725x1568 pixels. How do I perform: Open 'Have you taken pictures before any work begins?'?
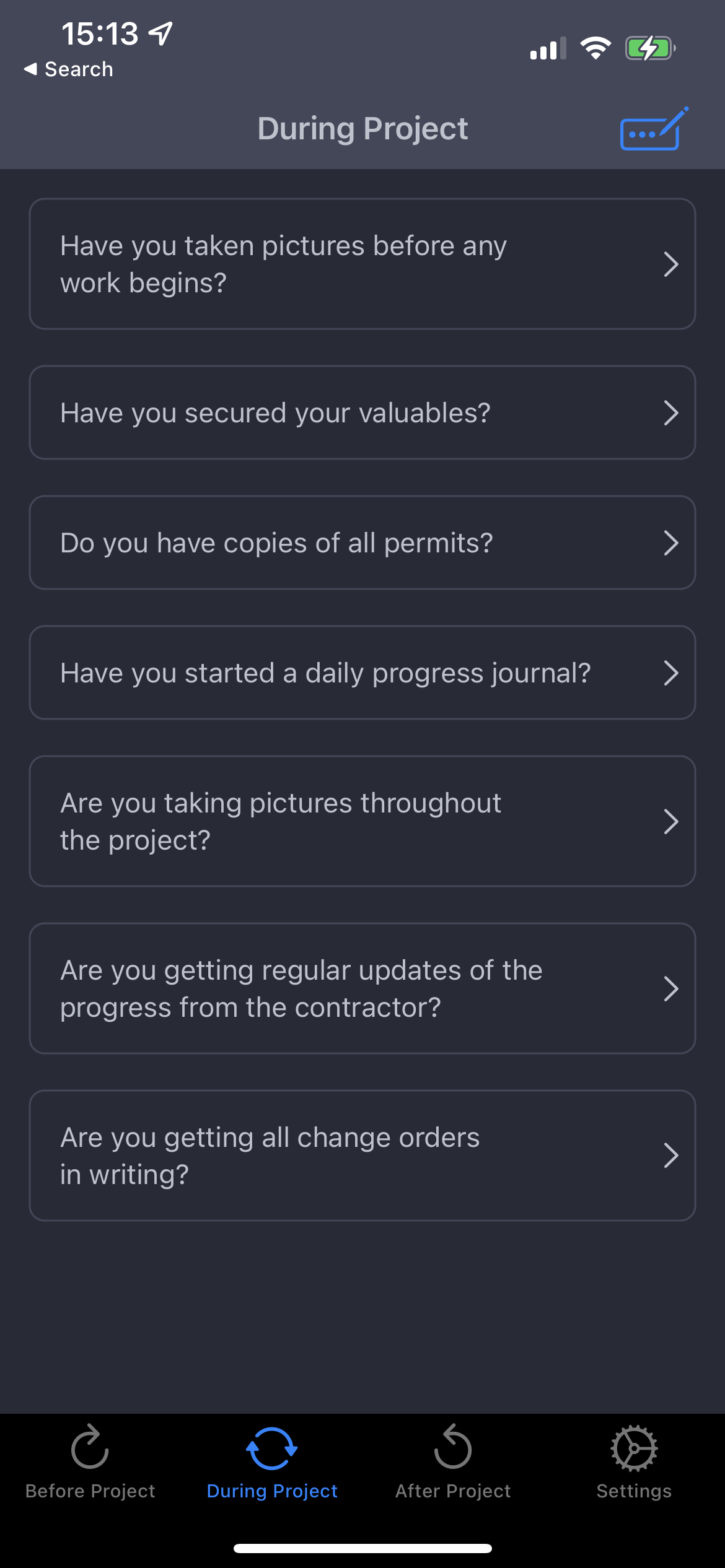[362, 264]
